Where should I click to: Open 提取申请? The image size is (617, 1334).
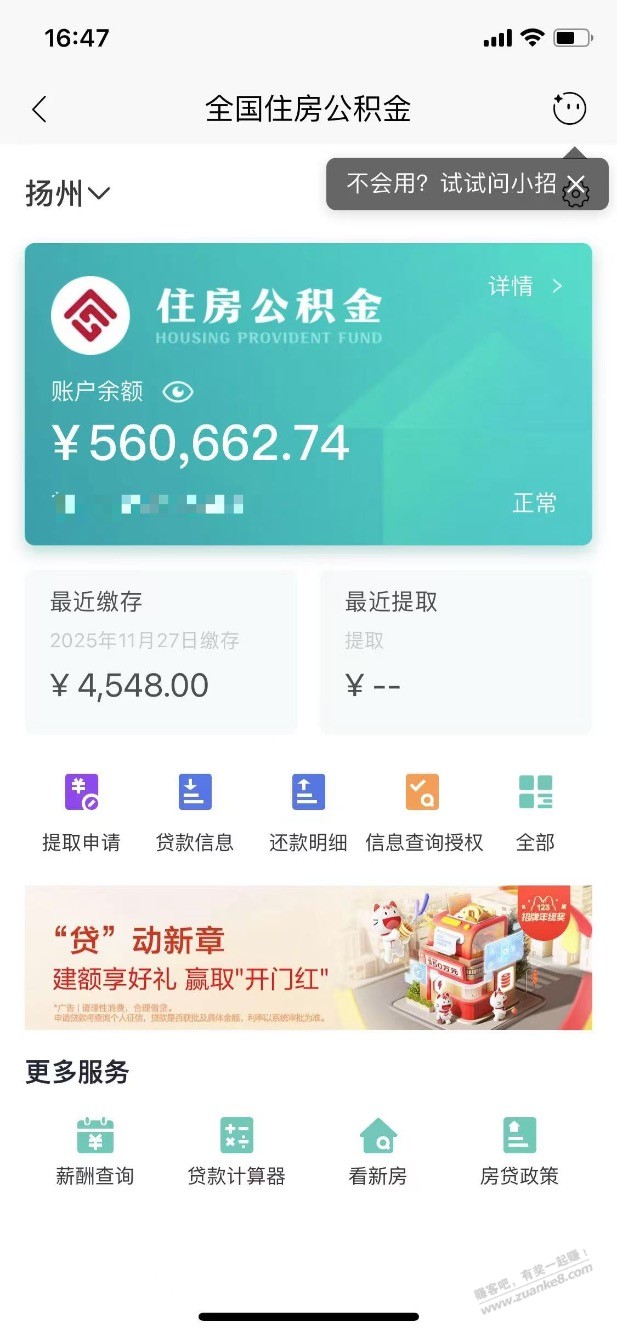[x=81, y=813]
